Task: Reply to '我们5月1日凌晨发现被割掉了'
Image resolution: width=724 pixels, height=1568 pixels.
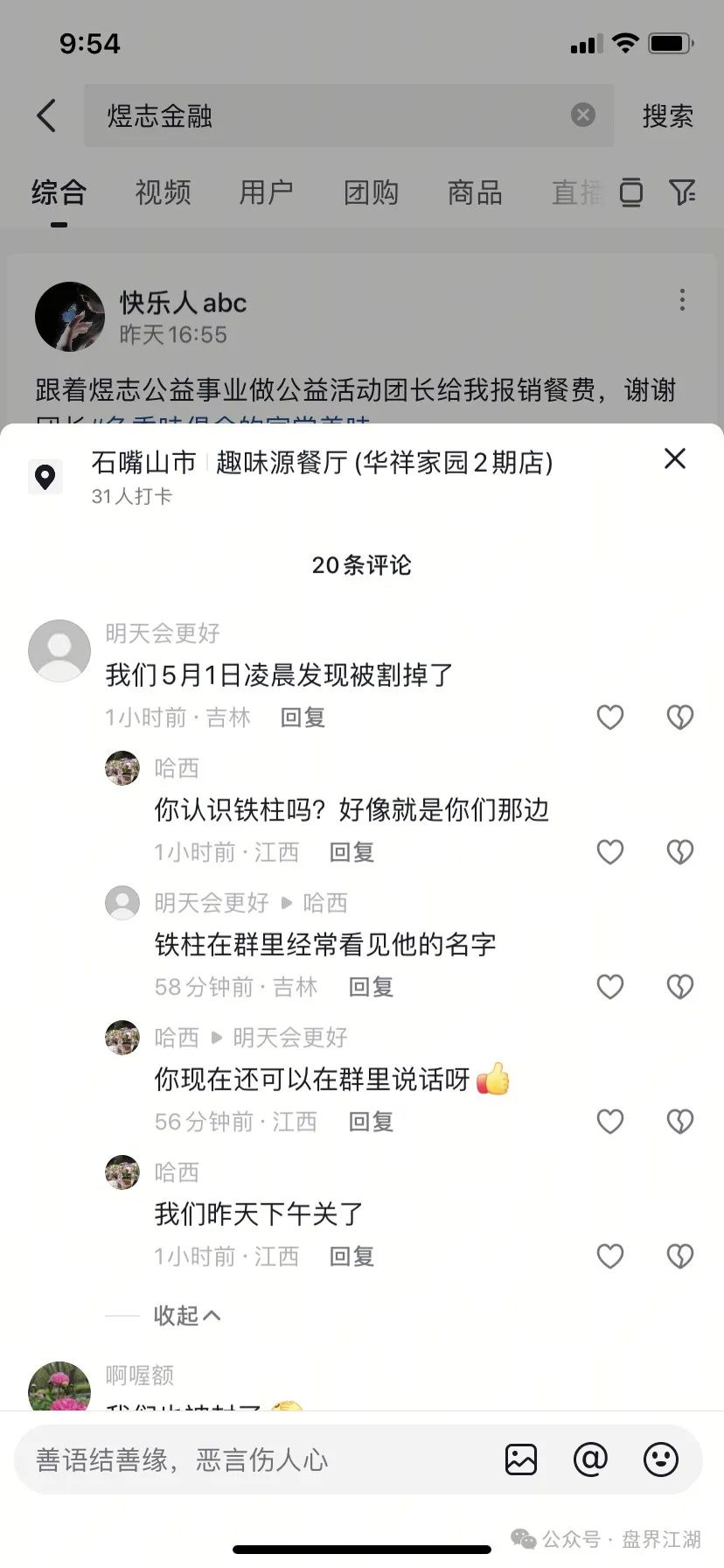Action: pos(303,717)
